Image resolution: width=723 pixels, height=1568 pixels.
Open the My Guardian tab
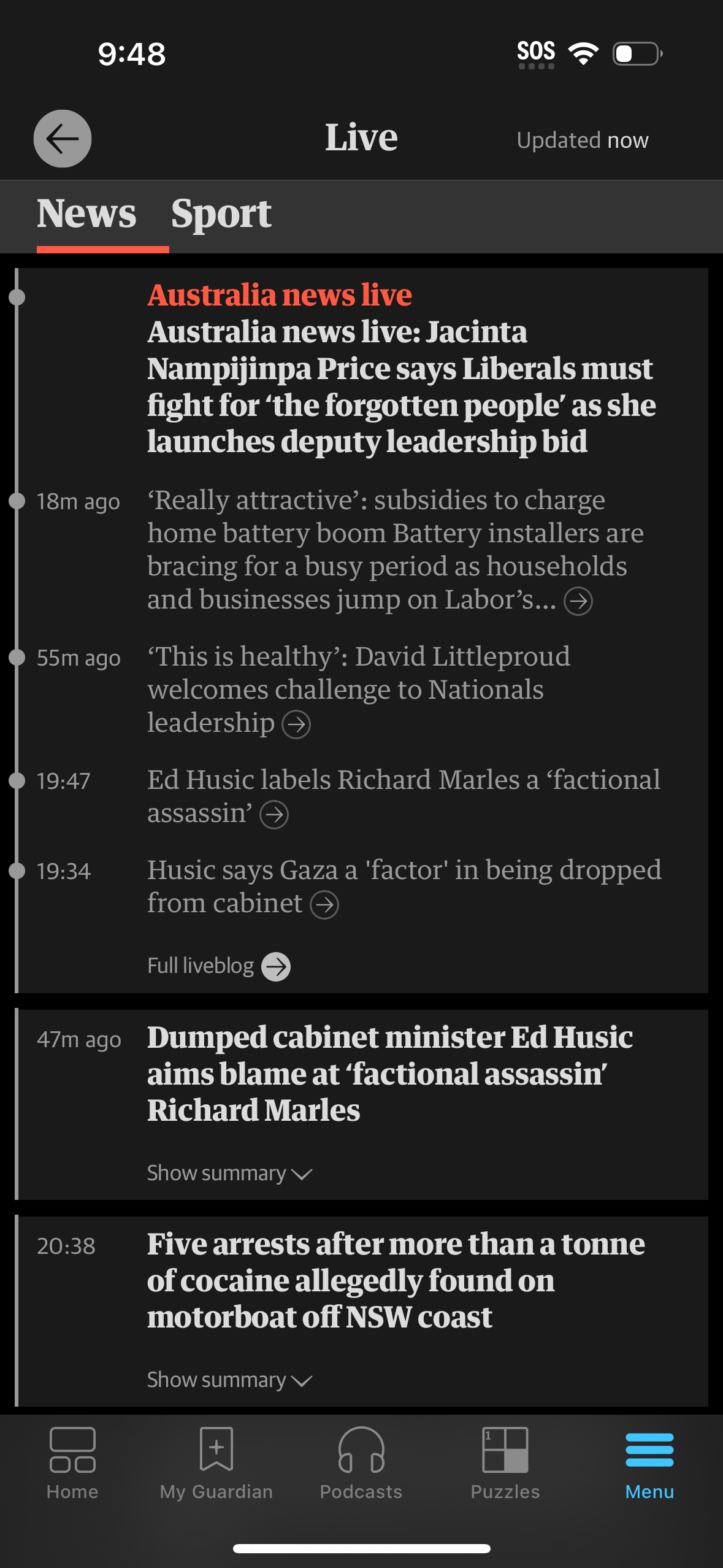216,1463
